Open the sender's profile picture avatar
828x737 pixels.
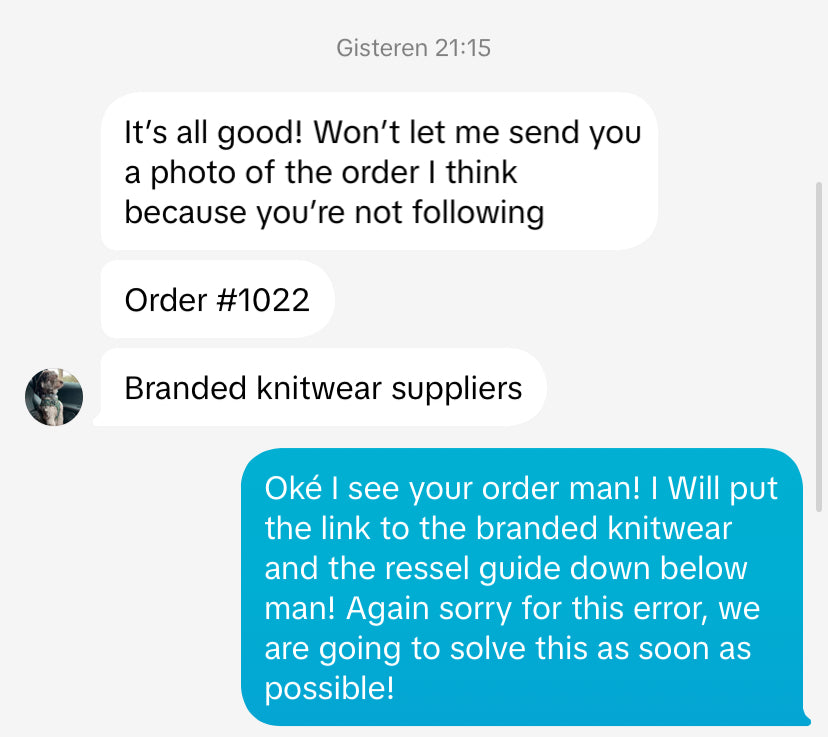[54, 397]
